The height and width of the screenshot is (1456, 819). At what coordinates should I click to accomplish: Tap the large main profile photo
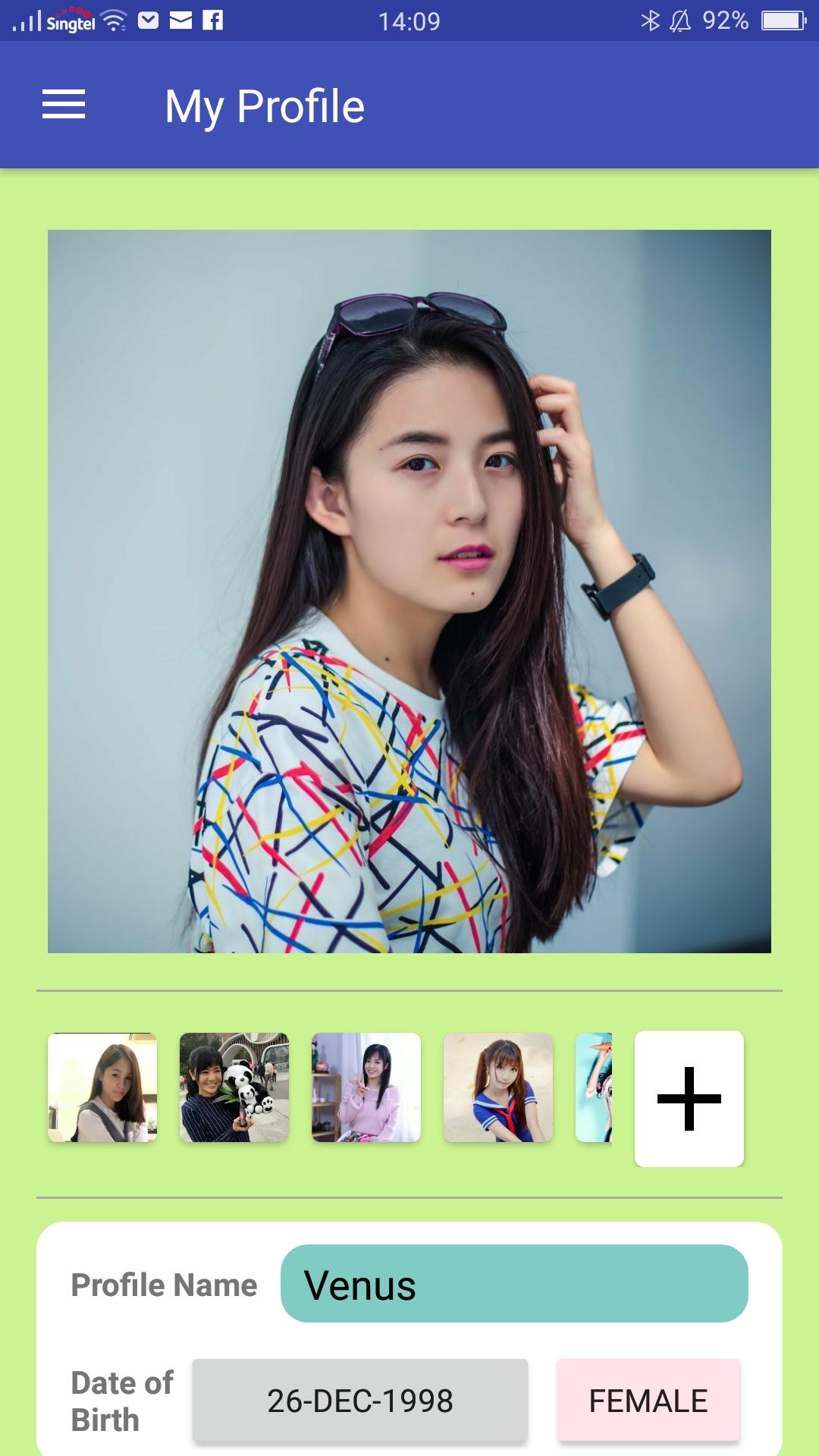[x=409, y=591]
